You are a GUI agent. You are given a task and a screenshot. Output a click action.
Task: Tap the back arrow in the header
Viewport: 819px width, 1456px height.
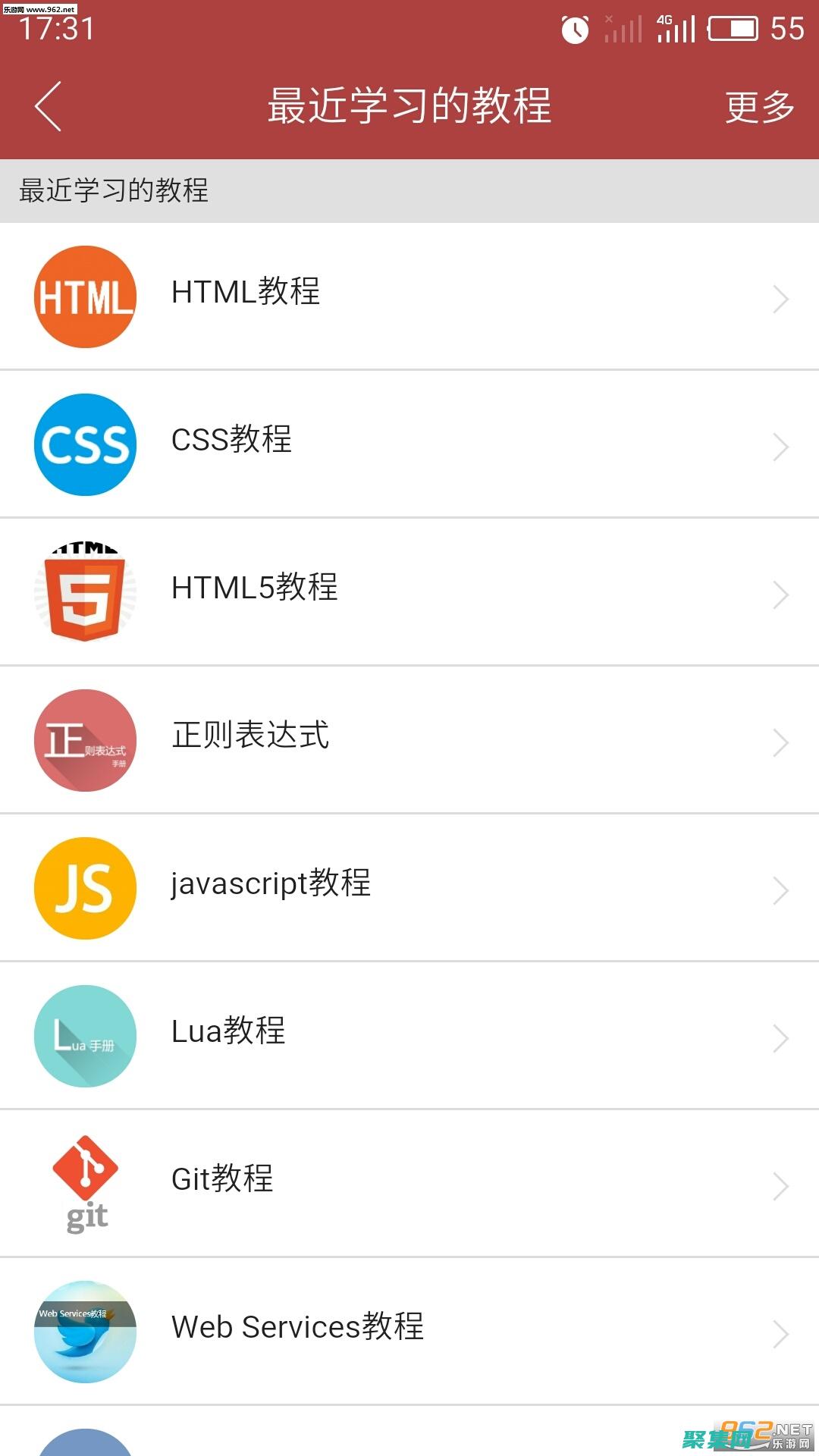[x=48, y=106]
